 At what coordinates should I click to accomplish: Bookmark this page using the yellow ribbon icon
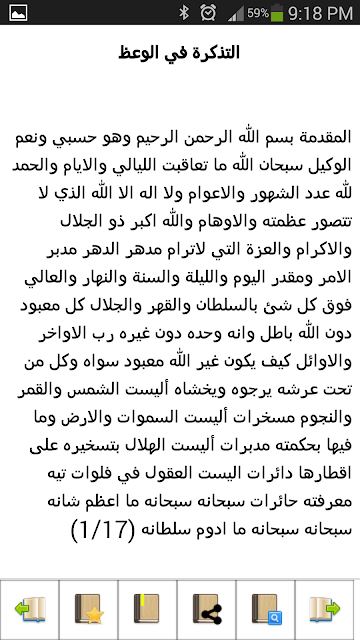(x=147, y=609)
